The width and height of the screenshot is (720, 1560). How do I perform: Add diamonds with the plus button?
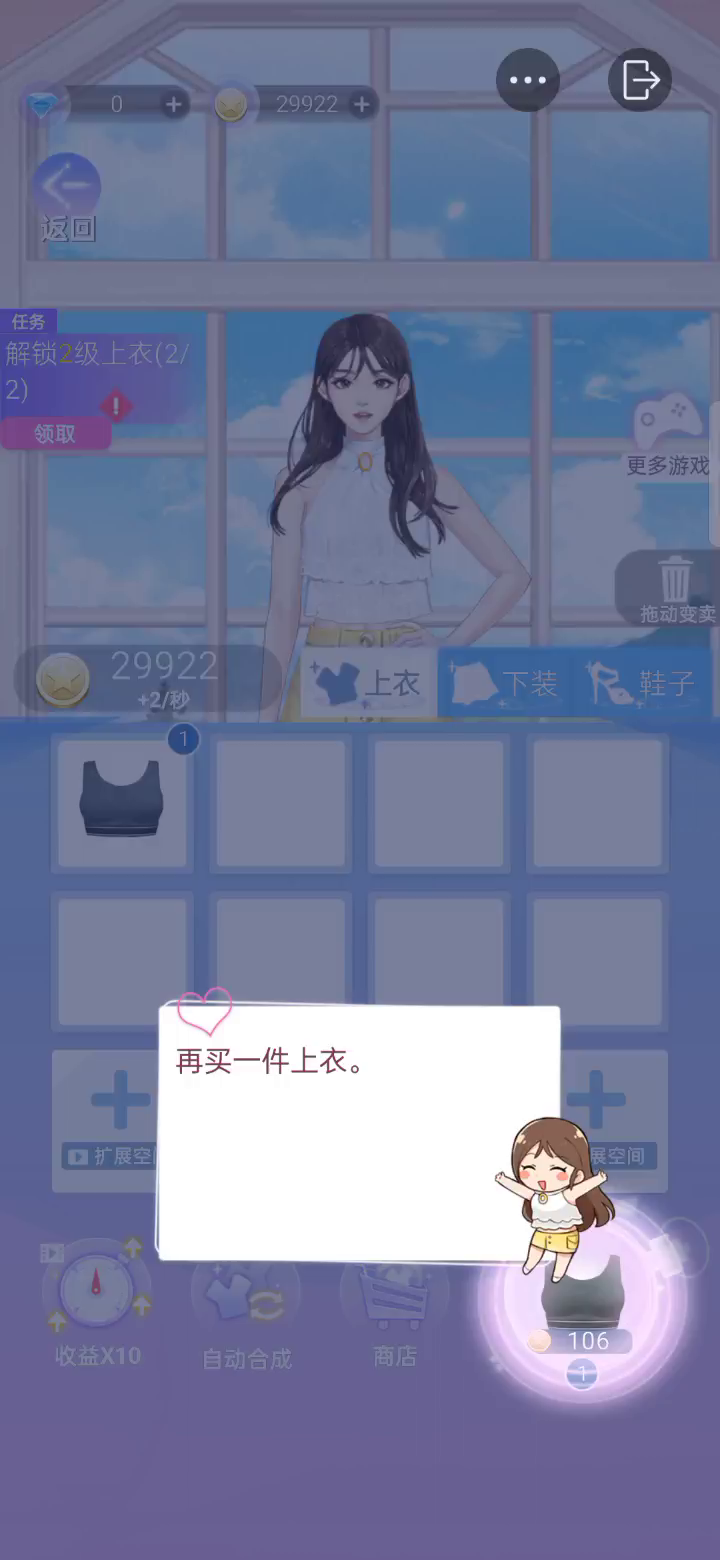(174, 104)
